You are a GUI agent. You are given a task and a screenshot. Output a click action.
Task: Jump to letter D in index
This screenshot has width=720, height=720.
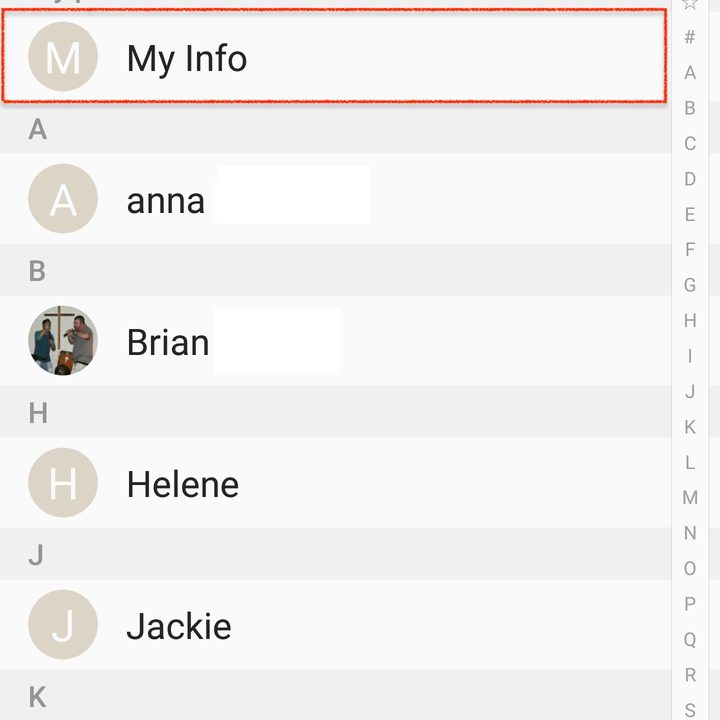point(690,179)
